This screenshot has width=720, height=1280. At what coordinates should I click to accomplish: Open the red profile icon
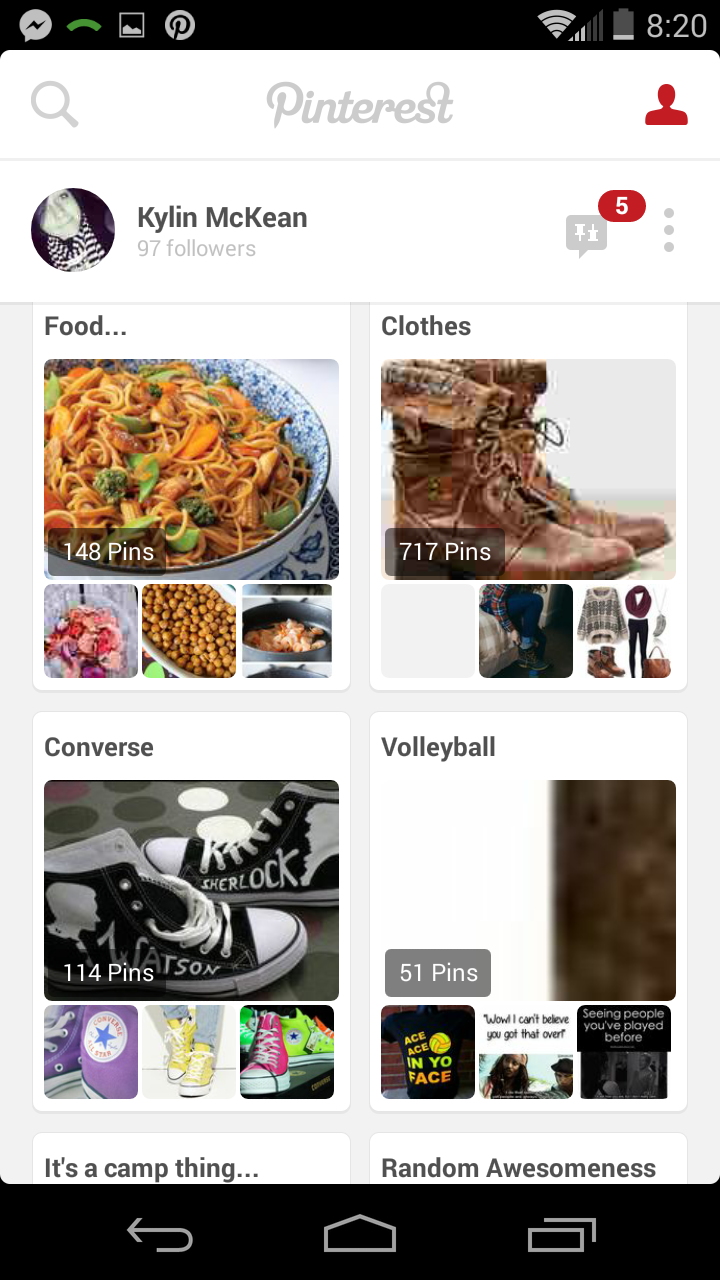pyautogui.click(x=666, y=105)
